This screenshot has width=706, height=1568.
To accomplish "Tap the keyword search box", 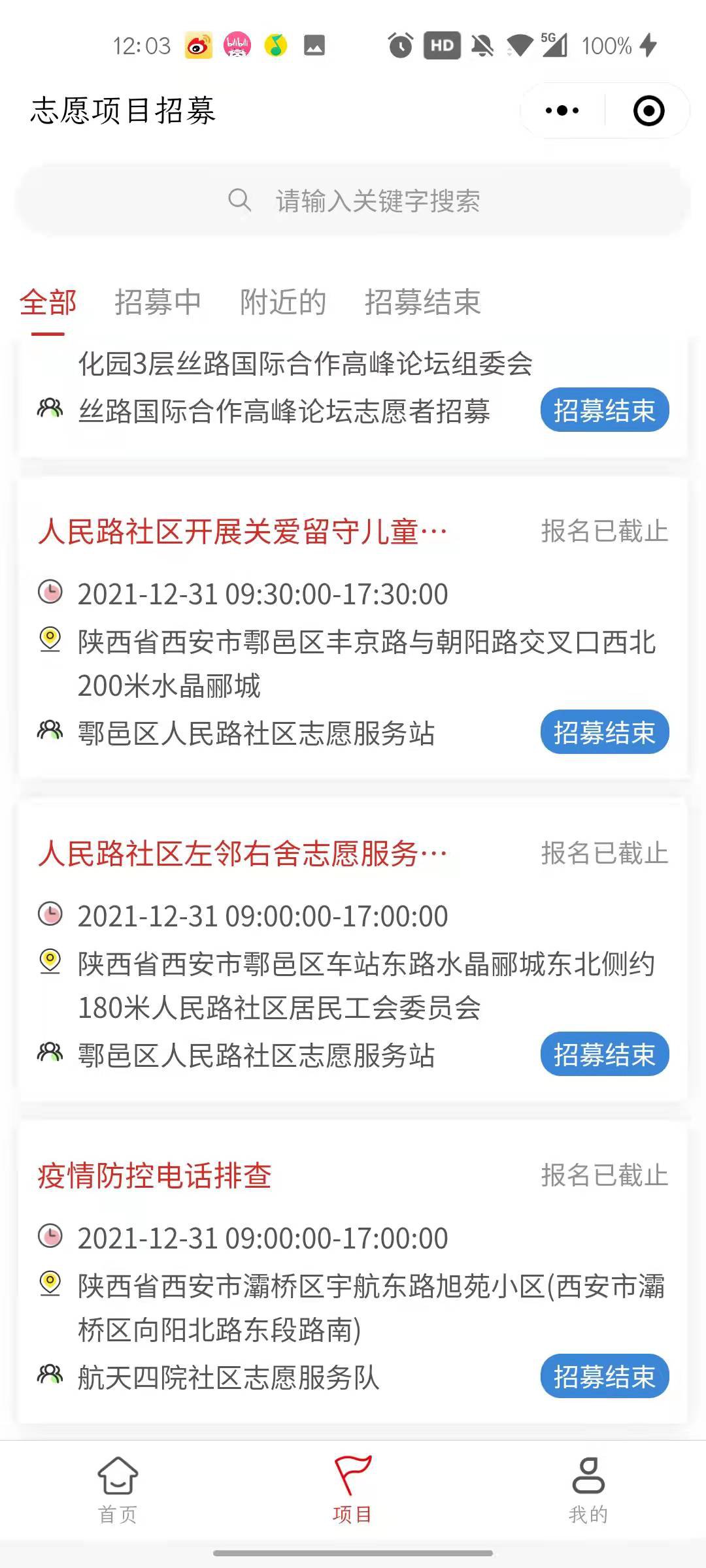I will pyautogui.click(x=353, y=201).
